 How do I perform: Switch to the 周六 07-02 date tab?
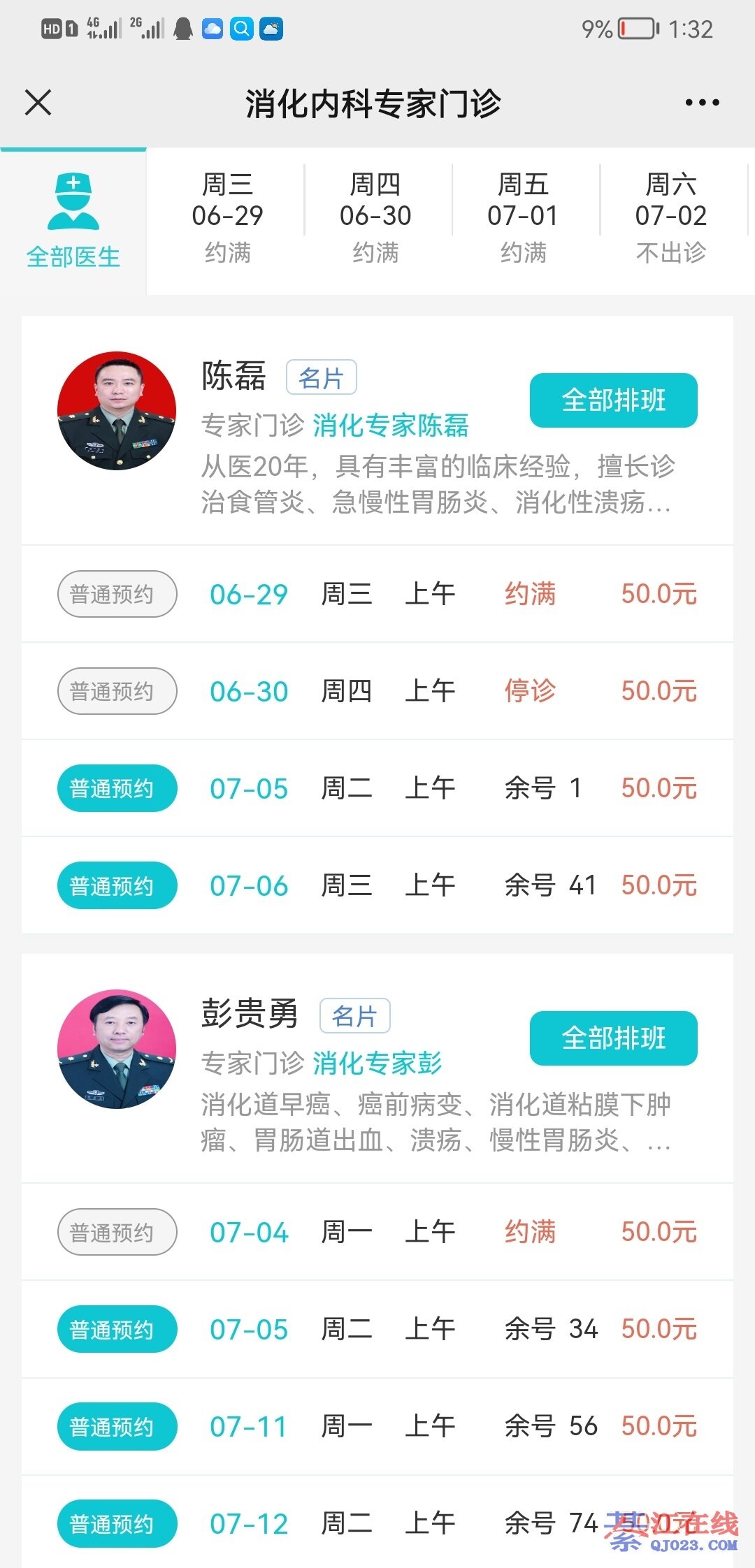(670, 217)
